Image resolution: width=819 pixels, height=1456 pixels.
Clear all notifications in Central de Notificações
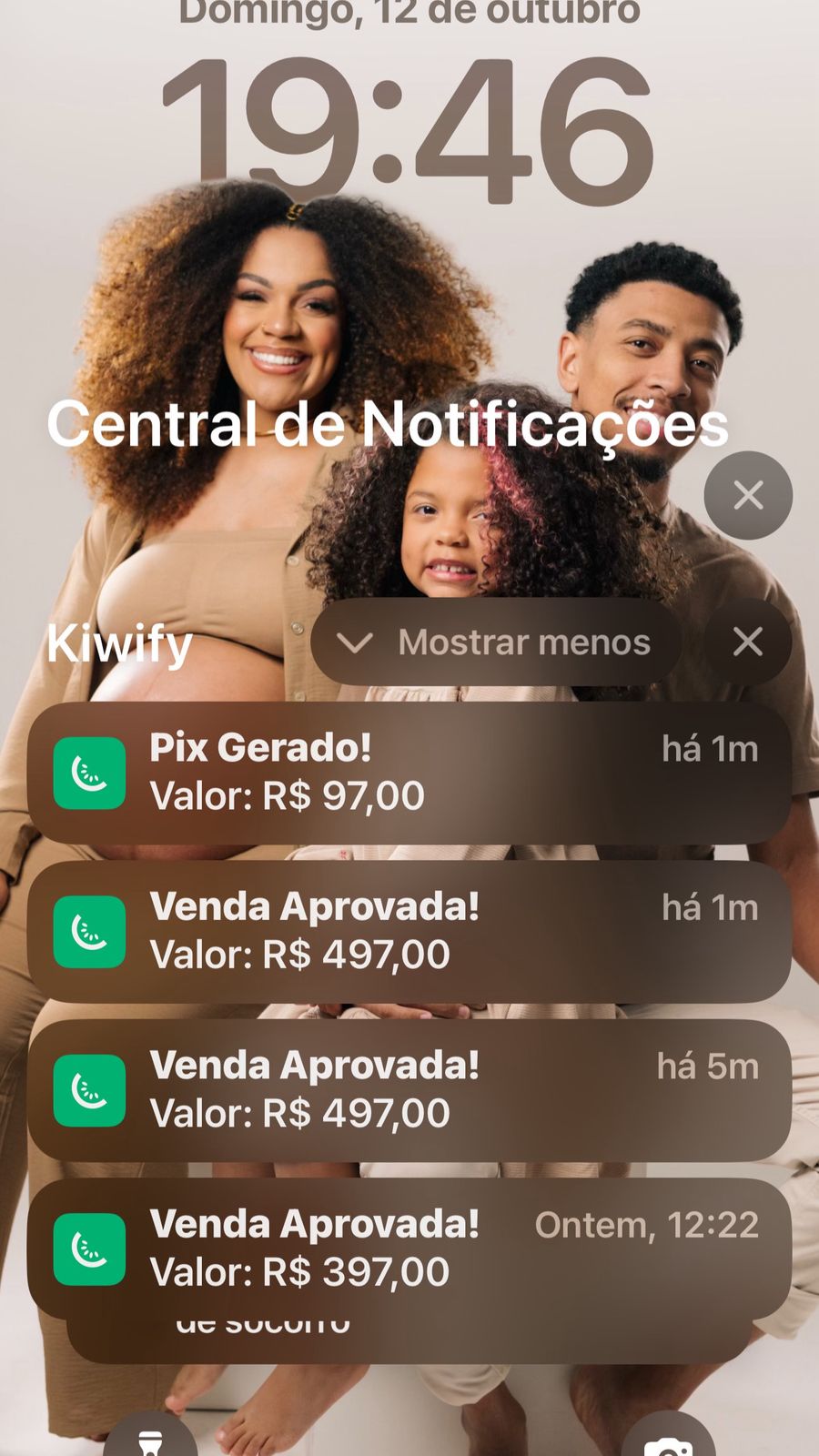(748, 496)
